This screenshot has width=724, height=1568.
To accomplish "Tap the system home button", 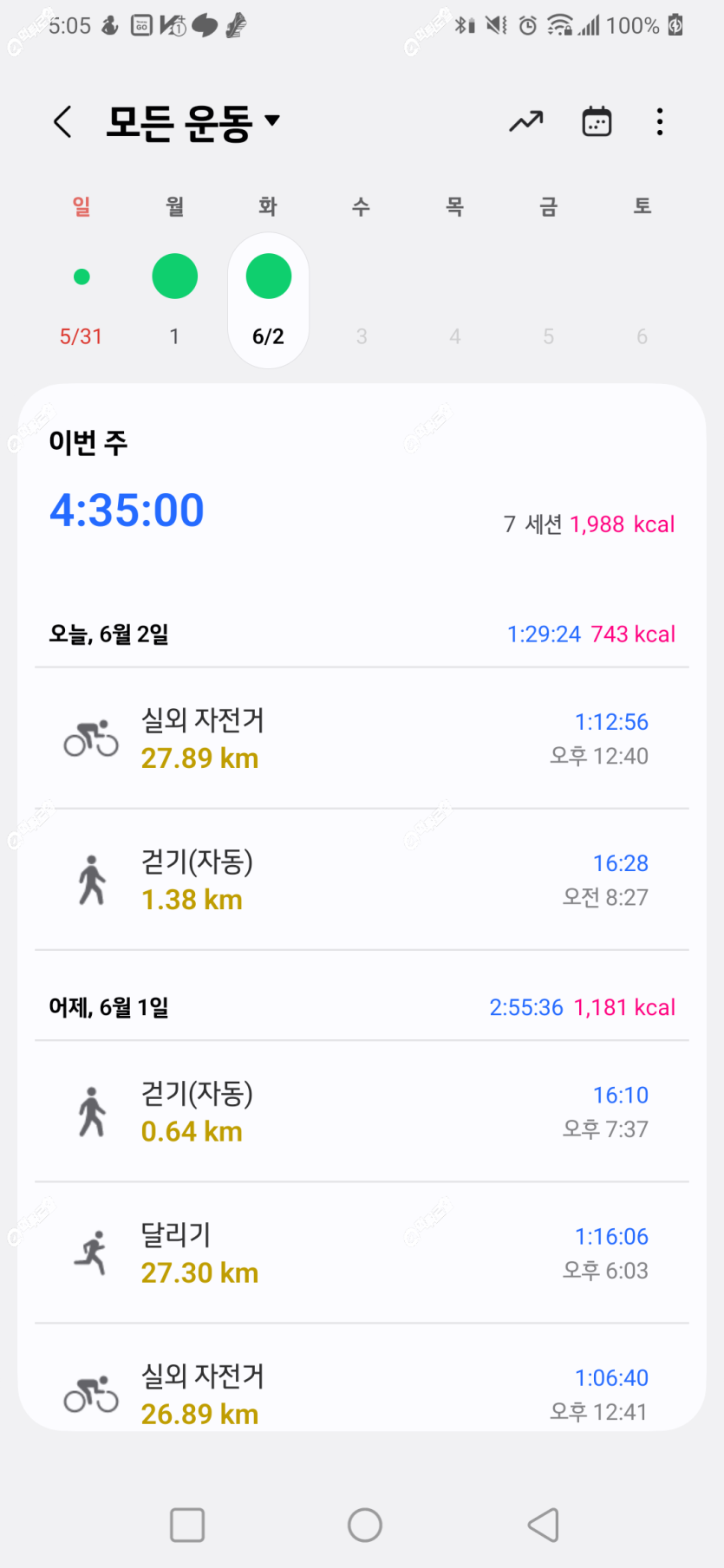I will click(x=365, y=1525).
